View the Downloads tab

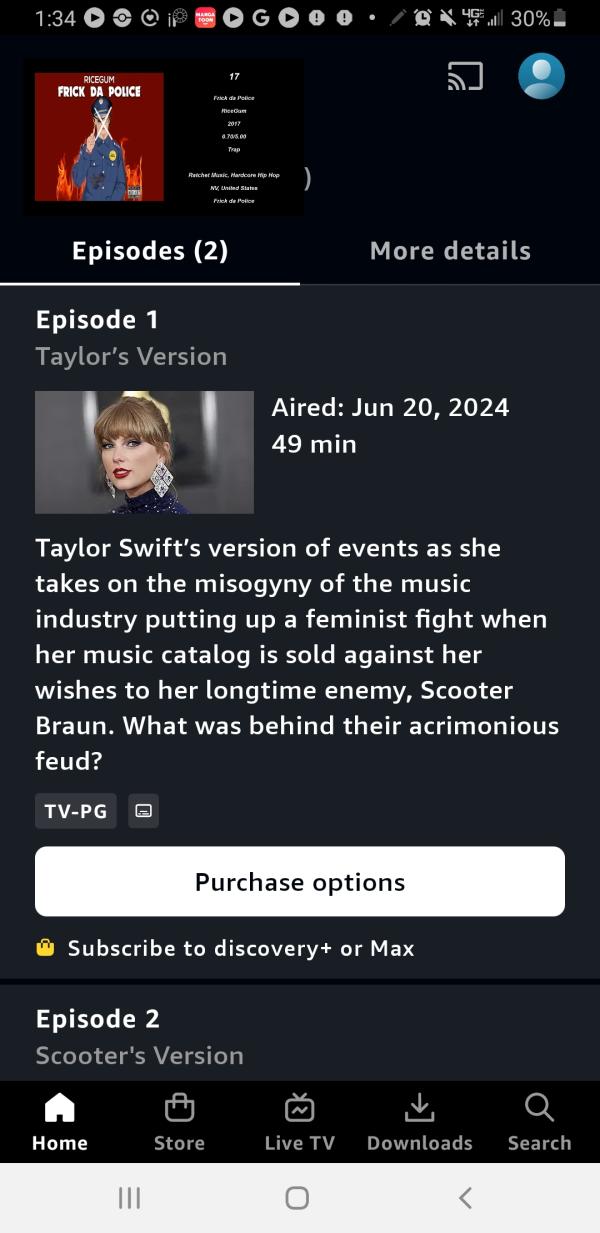click(419, 1122)
